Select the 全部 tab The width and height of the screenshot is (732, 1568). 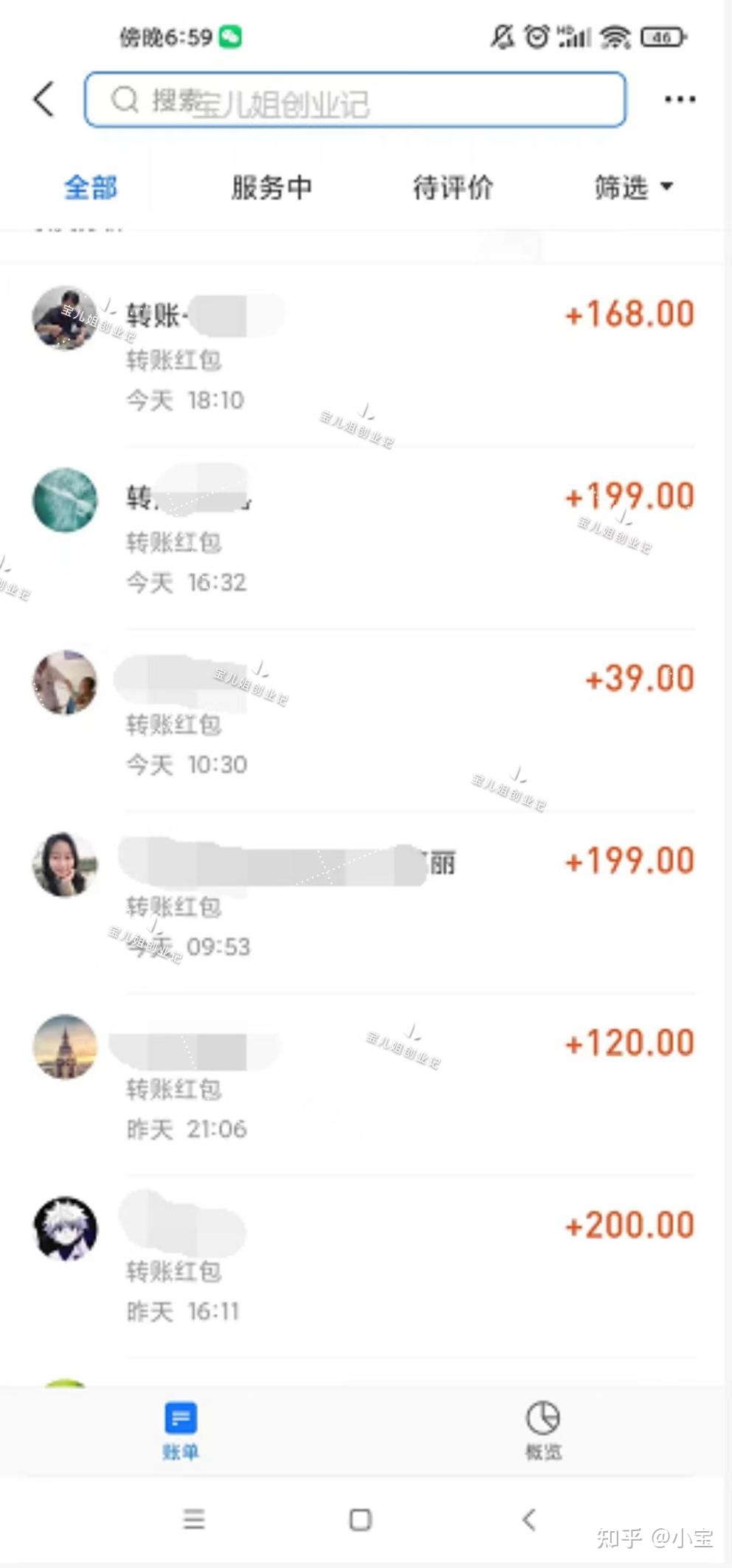[90, 187]
